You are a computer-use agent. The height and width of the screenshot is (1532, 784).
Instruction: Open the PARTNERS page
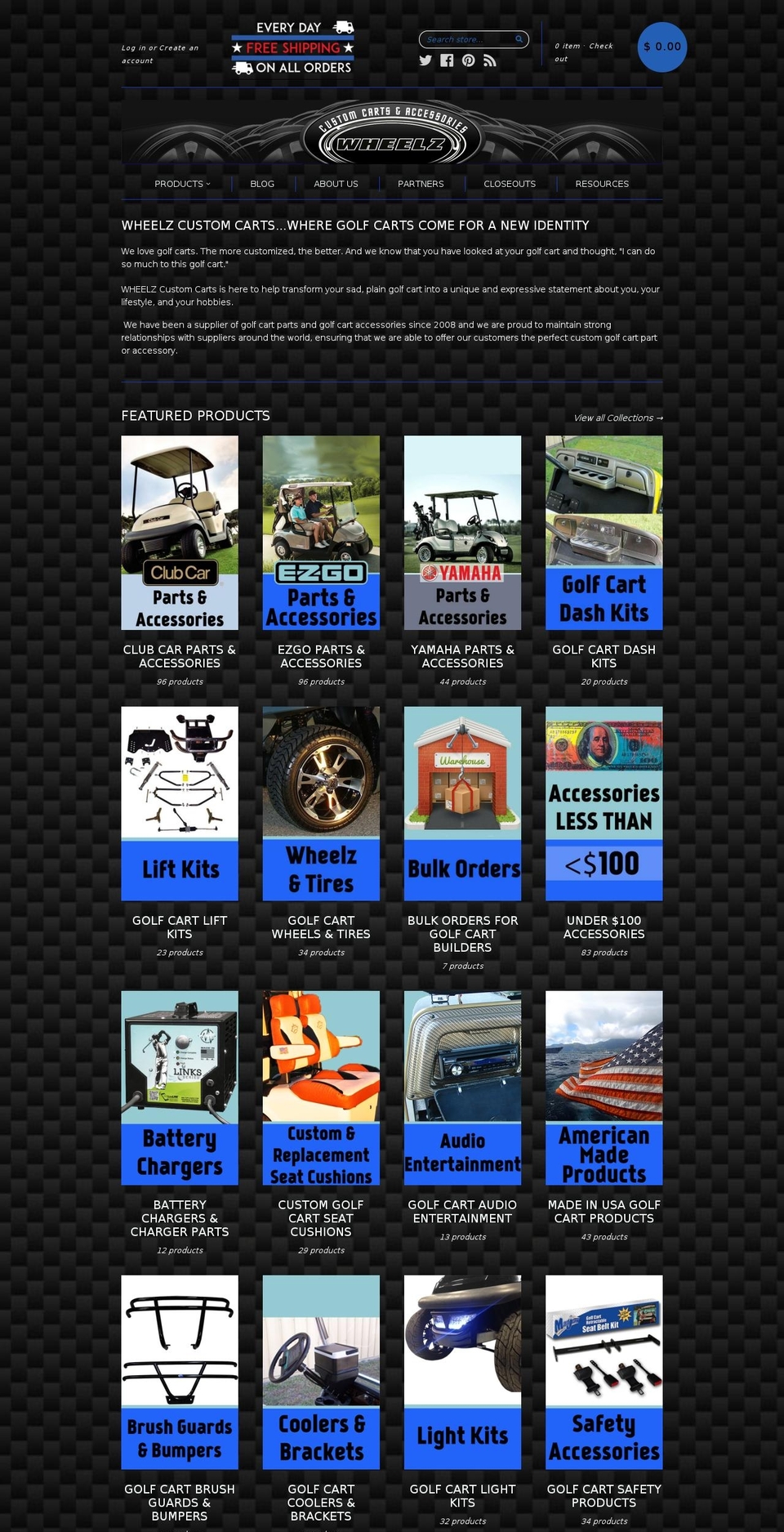click(x=420, y=184)
